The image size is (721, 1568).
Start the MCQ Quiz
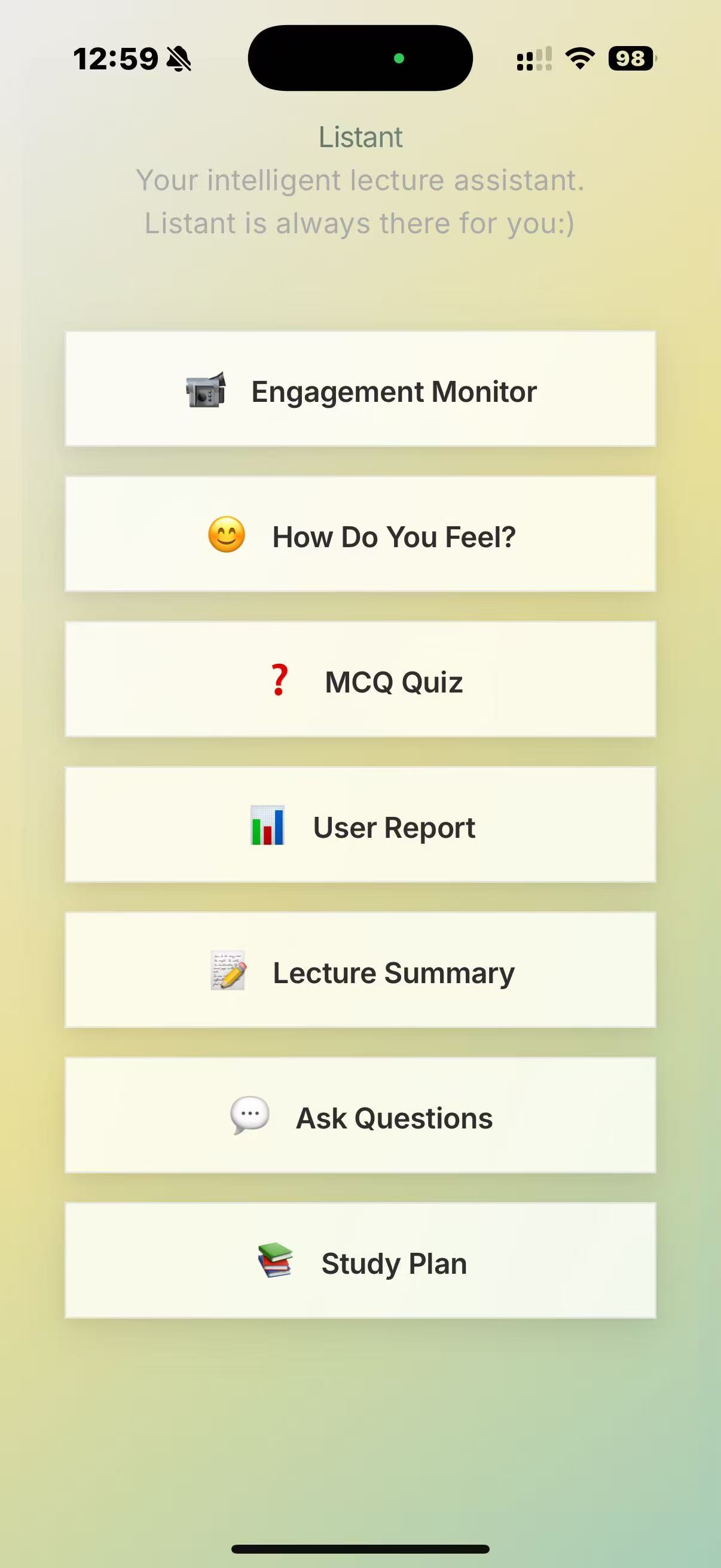[360, 680]
